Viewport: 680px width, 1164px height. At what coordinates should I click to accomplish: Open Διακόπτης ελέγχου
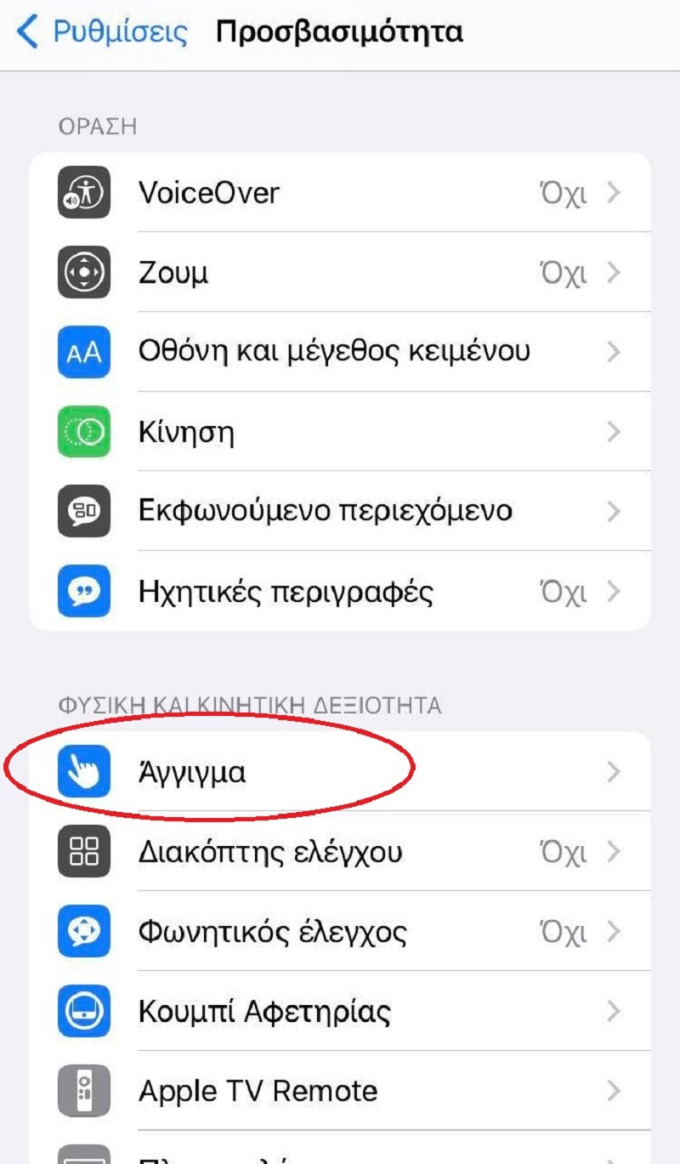(x=340, y=852)
